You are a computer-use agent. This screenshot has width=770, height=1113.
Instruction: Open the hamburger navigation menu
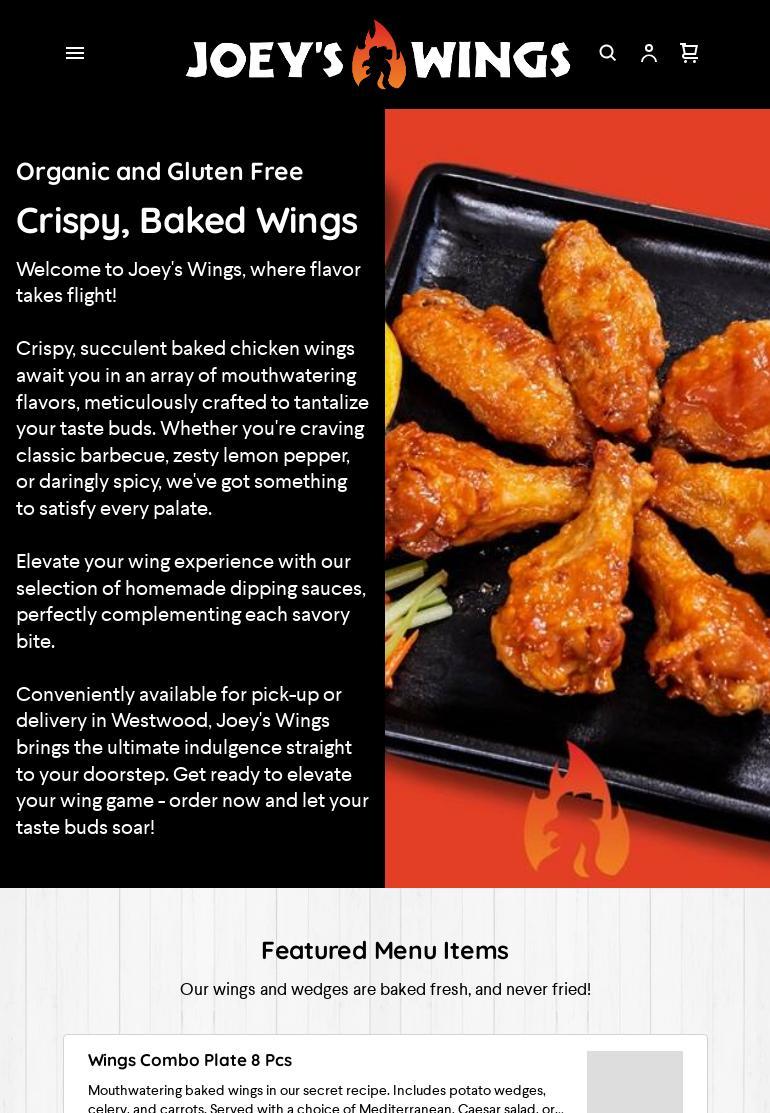[x=75, y=54]
